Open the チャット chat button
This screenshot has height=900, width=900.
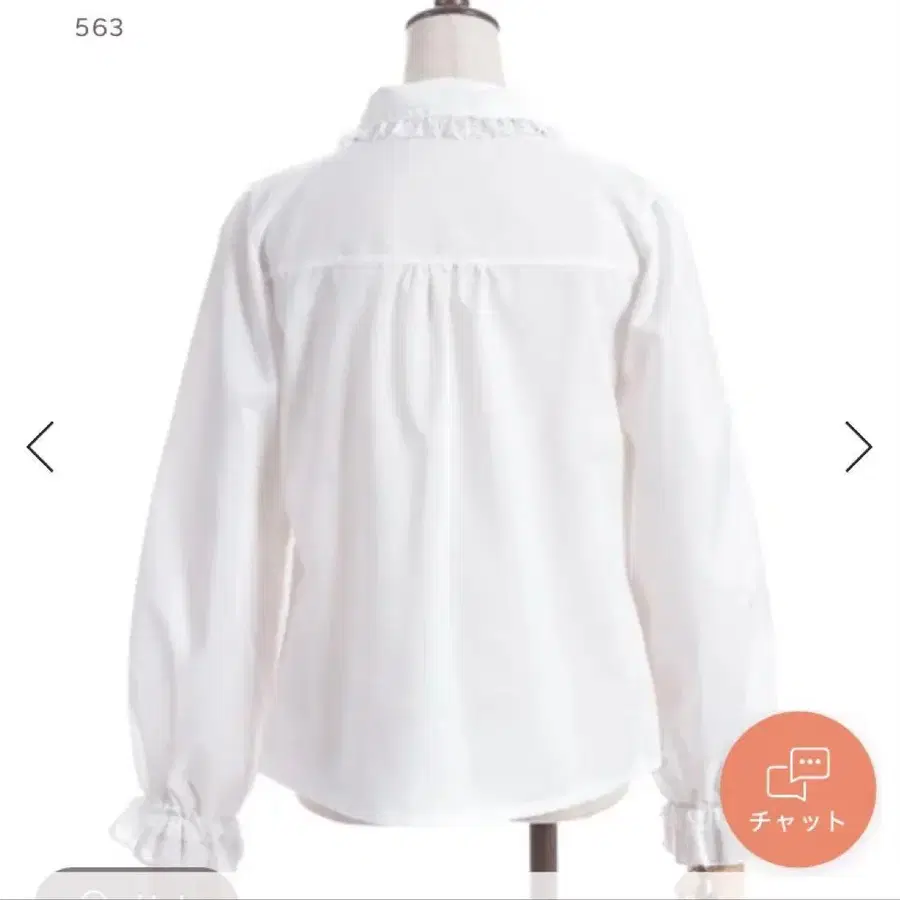(x=797, y=790)
